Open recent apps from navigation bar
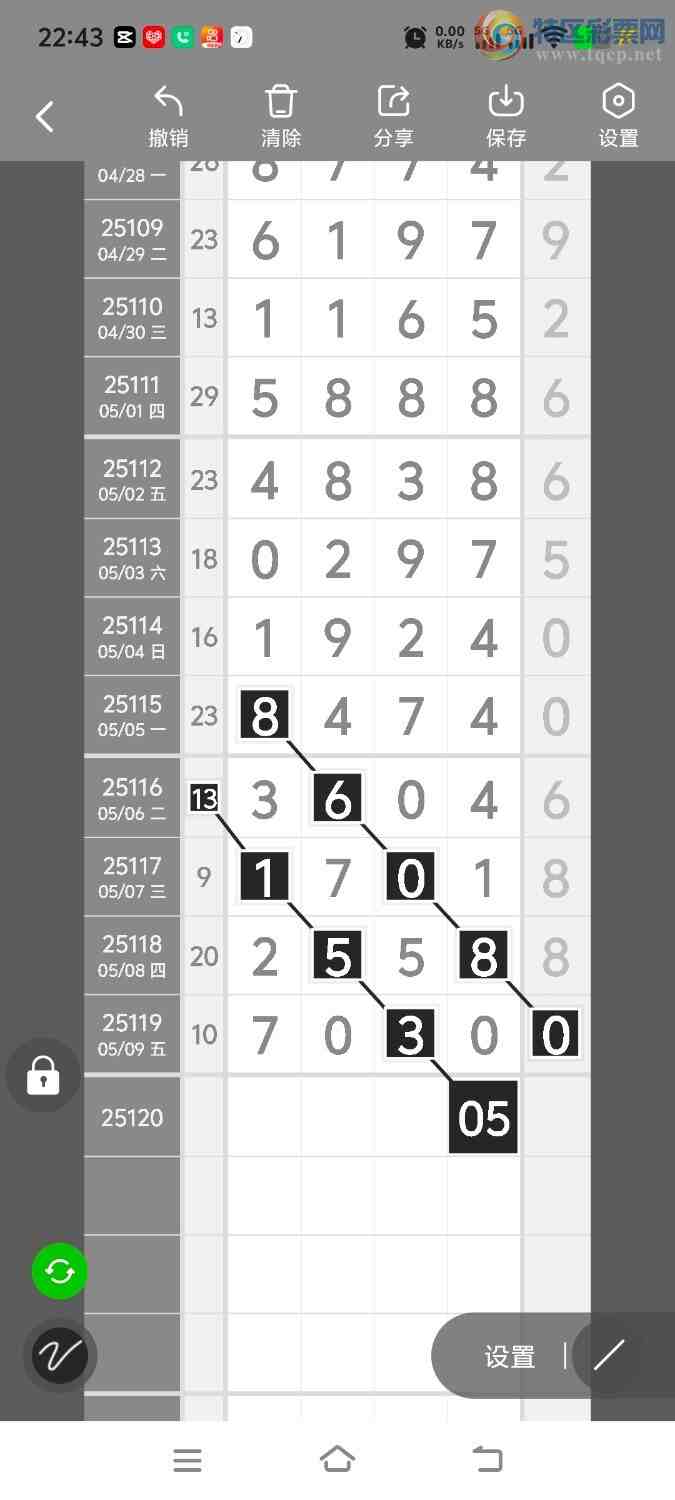 click(x=187, y=1460)
